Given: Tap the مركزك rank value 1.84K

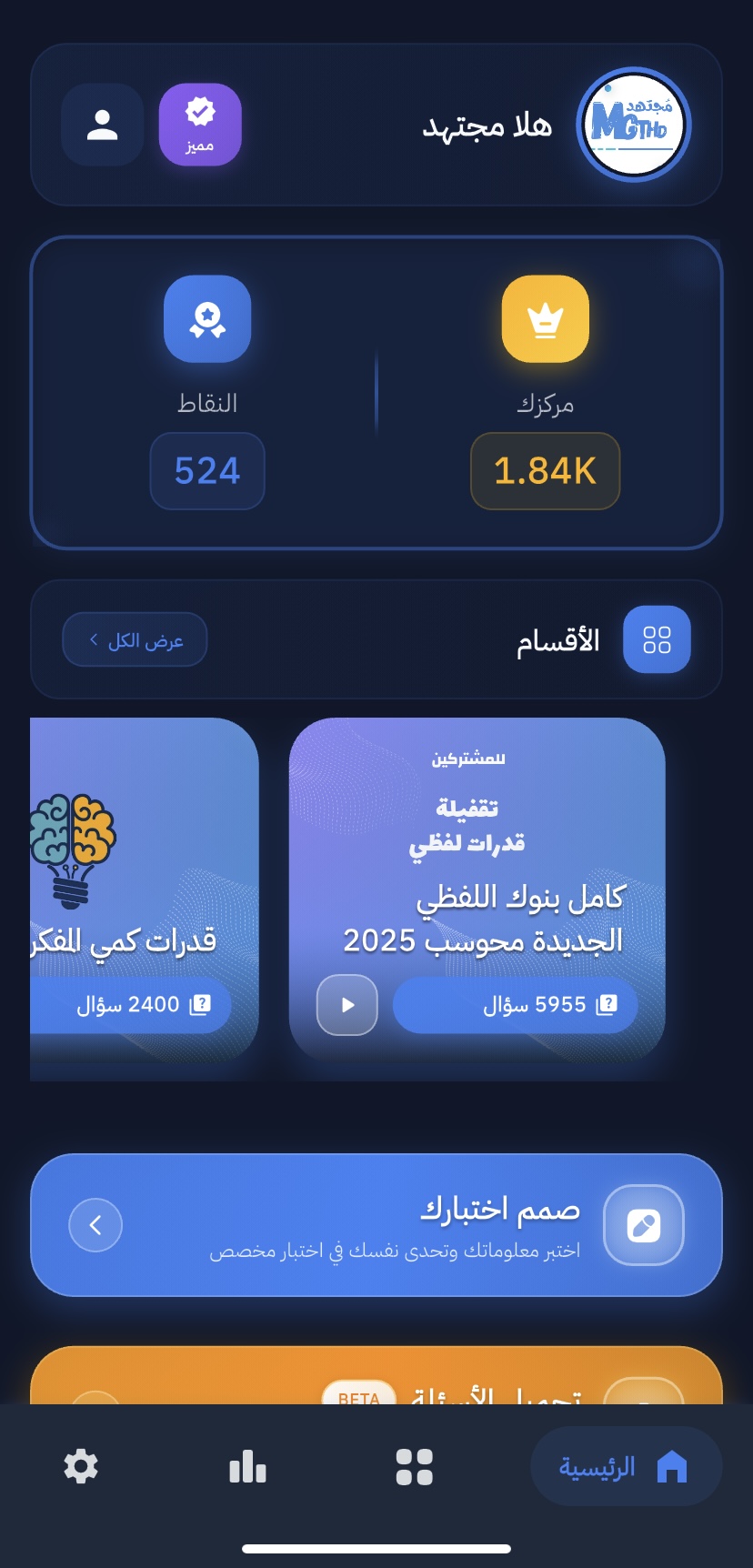Looking at the screenshot, I should 545,471.
